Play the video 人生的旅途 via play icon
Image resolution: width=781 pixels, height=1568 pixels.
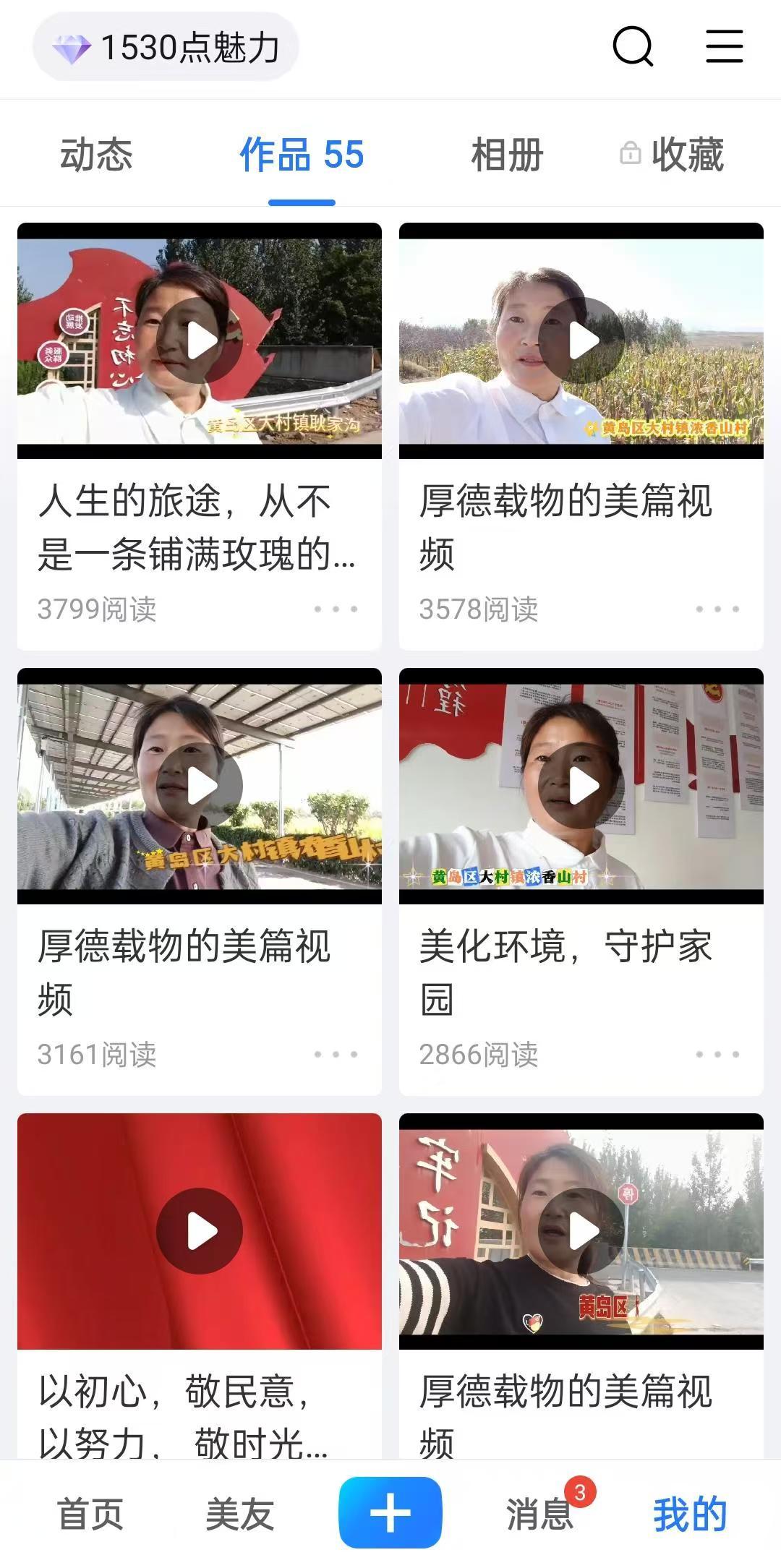click(x=200, y=340)
